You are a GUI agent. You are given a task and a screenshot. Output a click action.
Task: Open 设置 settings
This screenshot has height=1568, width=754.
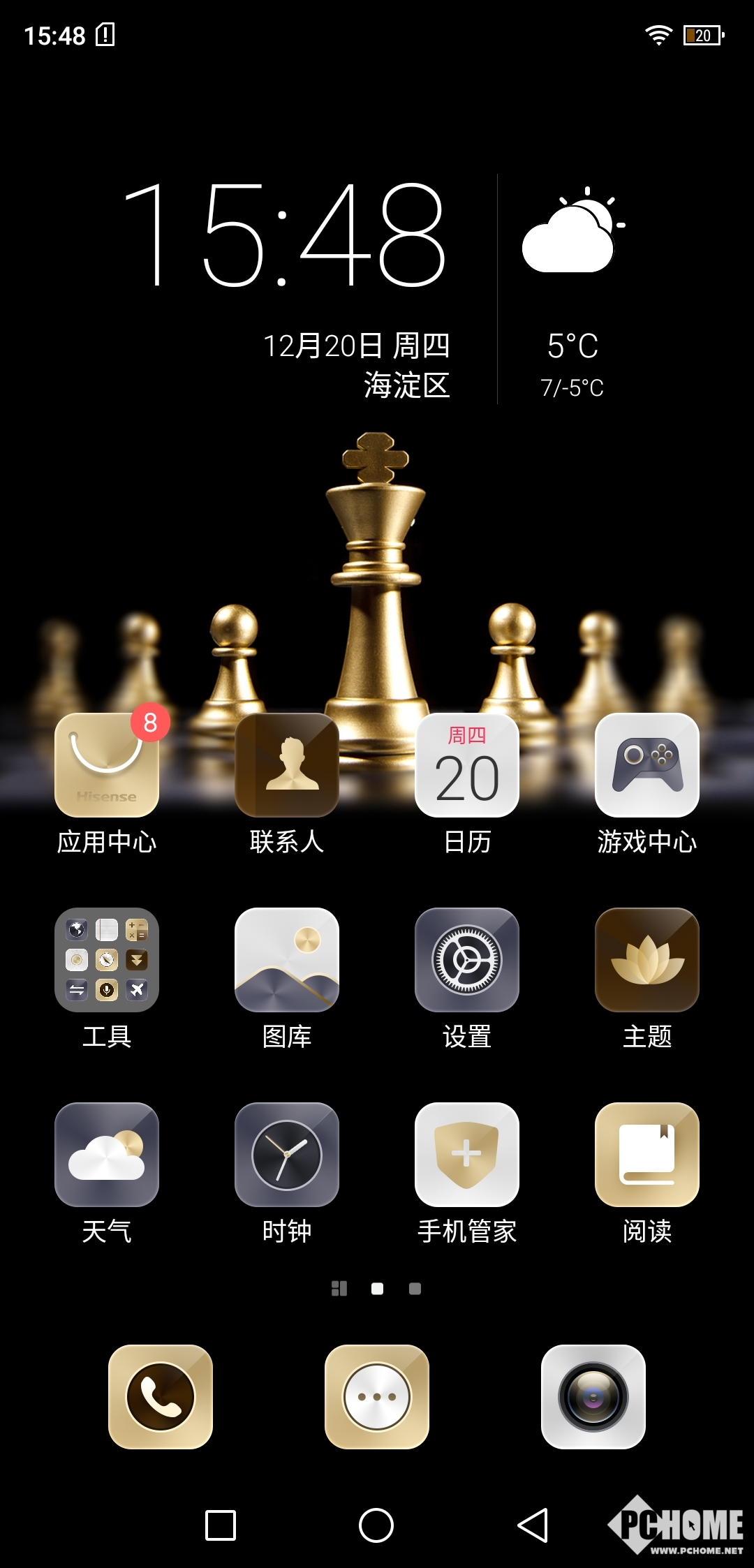(x=467, y=960)
